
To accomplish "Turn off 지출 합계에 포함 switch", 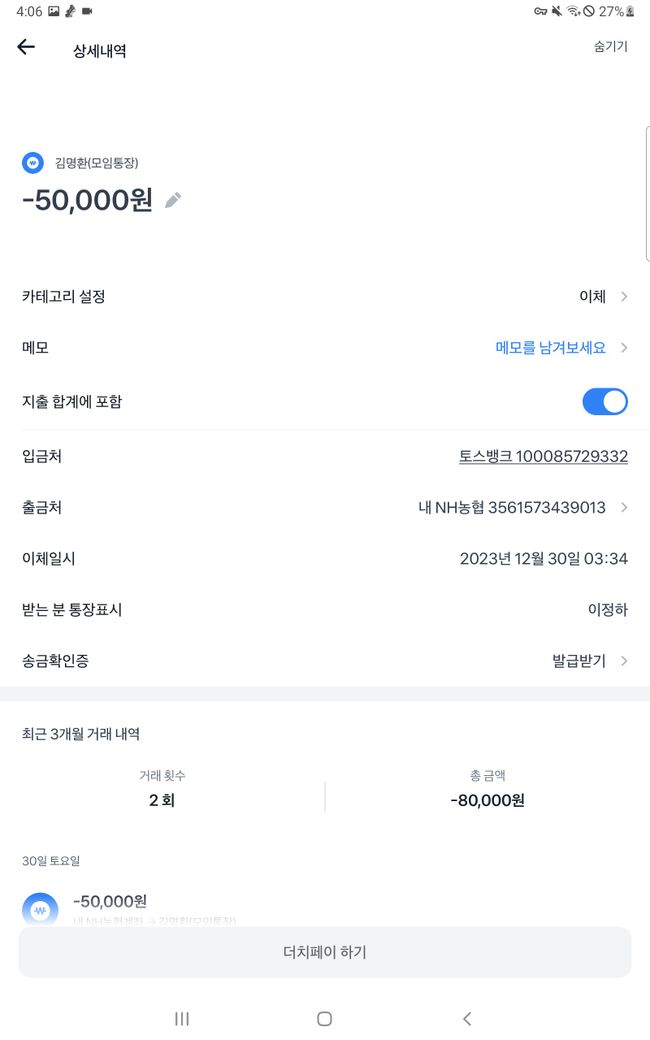I will (x=604, y=402).
